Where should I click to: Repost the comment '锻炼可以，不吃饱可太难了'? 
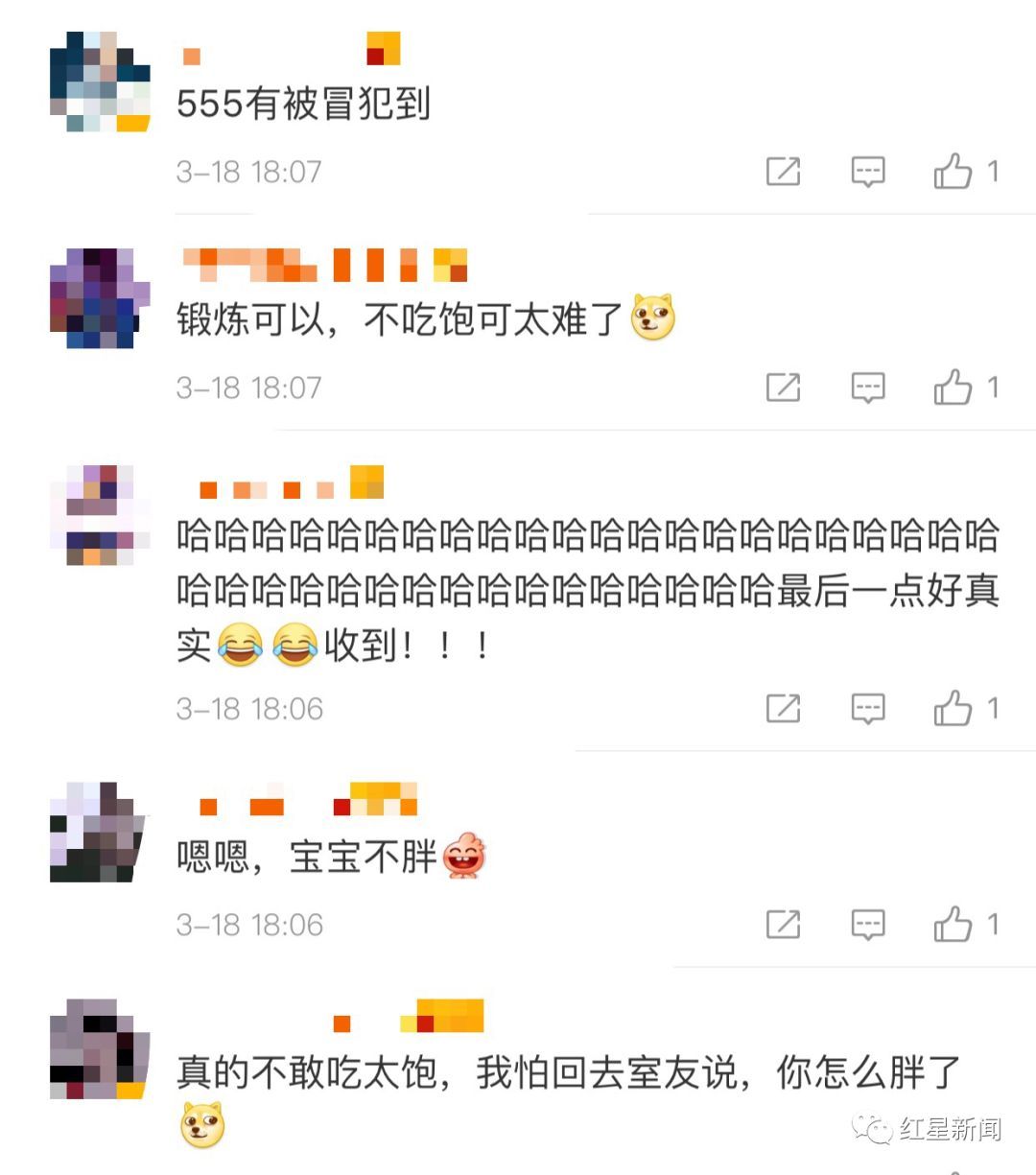coord(783,388)
